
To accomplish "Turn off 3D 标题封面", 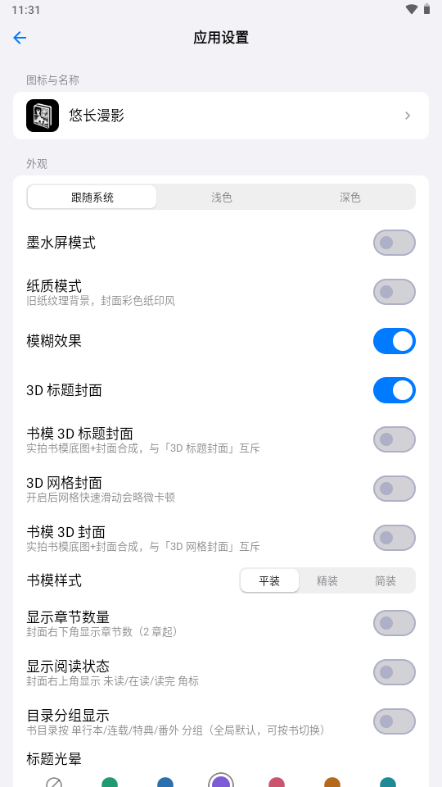I will point(394,390).
